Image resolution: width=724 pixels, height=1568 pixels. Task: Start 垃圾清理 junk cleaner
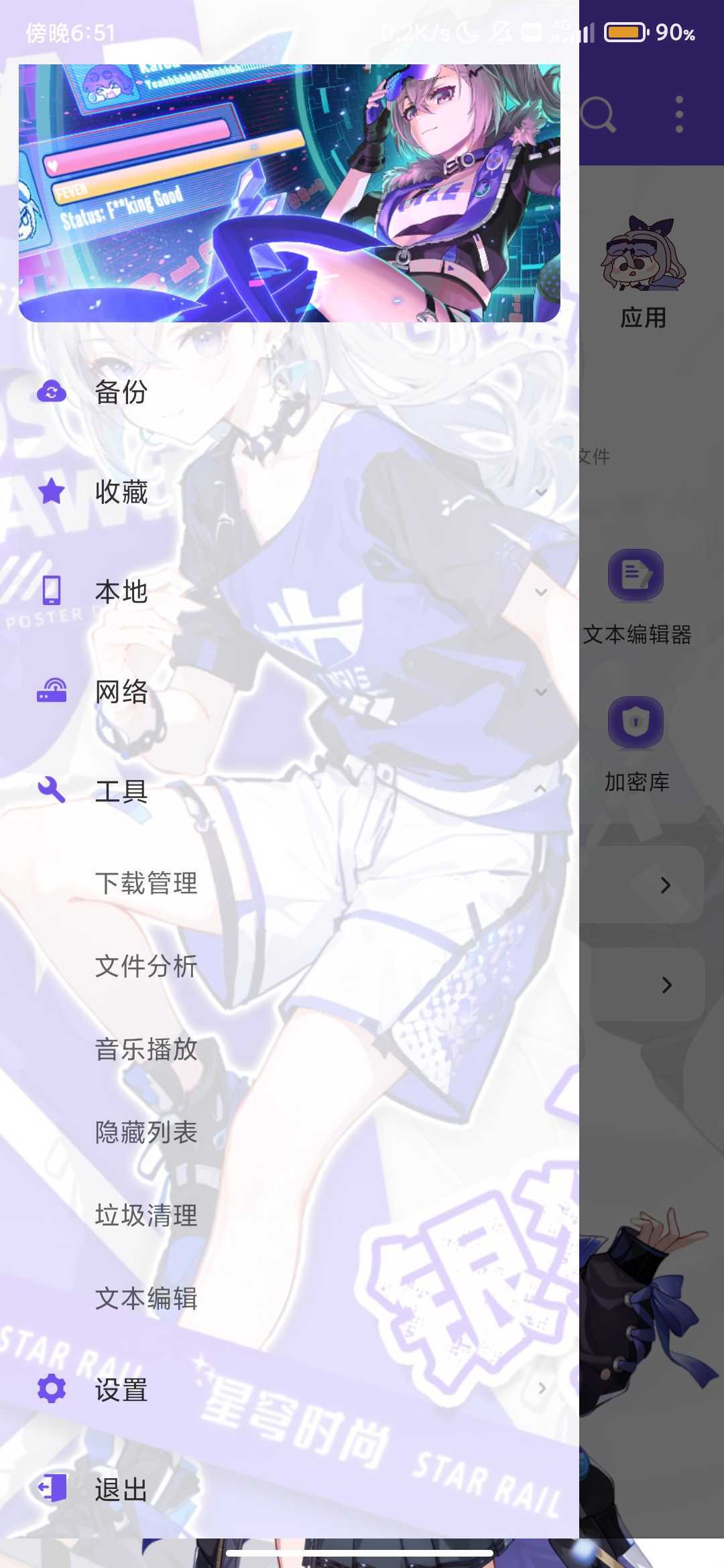click(146, 1216)
